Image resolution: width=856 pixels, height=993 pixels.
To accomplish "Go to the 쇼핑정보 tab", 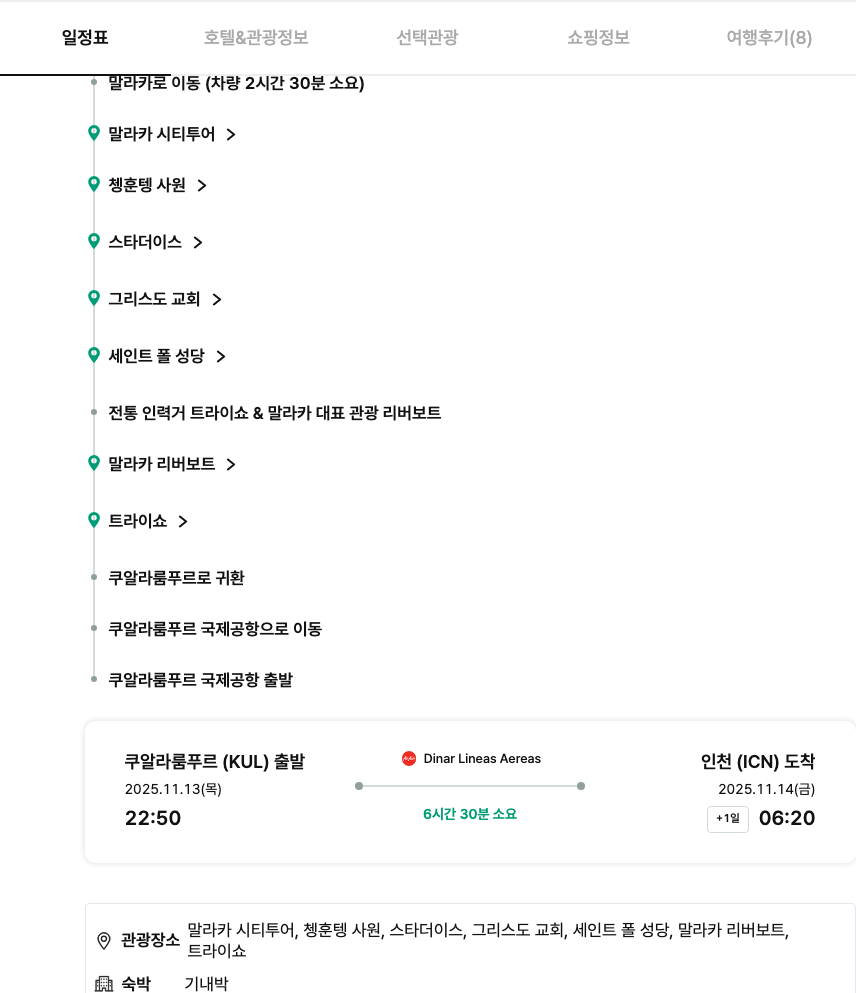I will pyautogui.click(x=598, y=38).
